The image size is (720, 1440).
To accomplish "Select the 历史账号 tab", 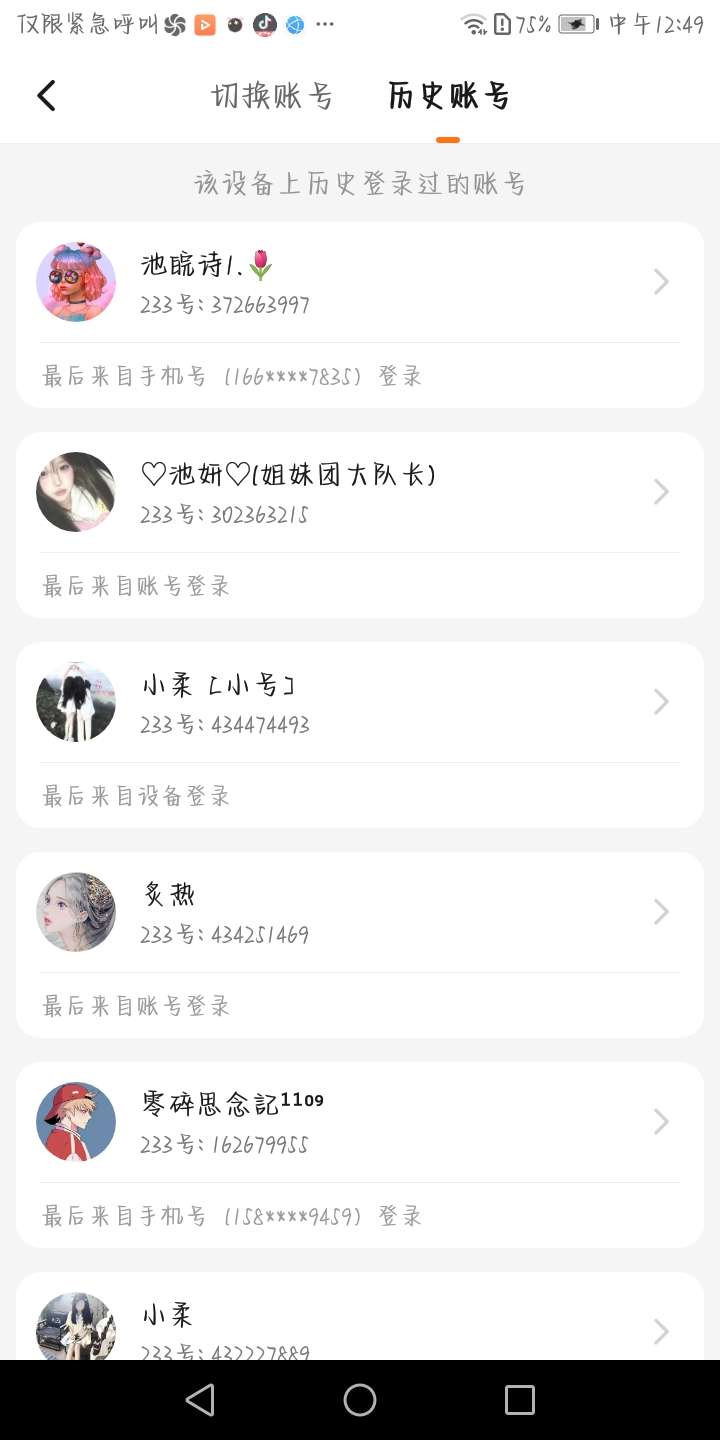I will (448, 96).
